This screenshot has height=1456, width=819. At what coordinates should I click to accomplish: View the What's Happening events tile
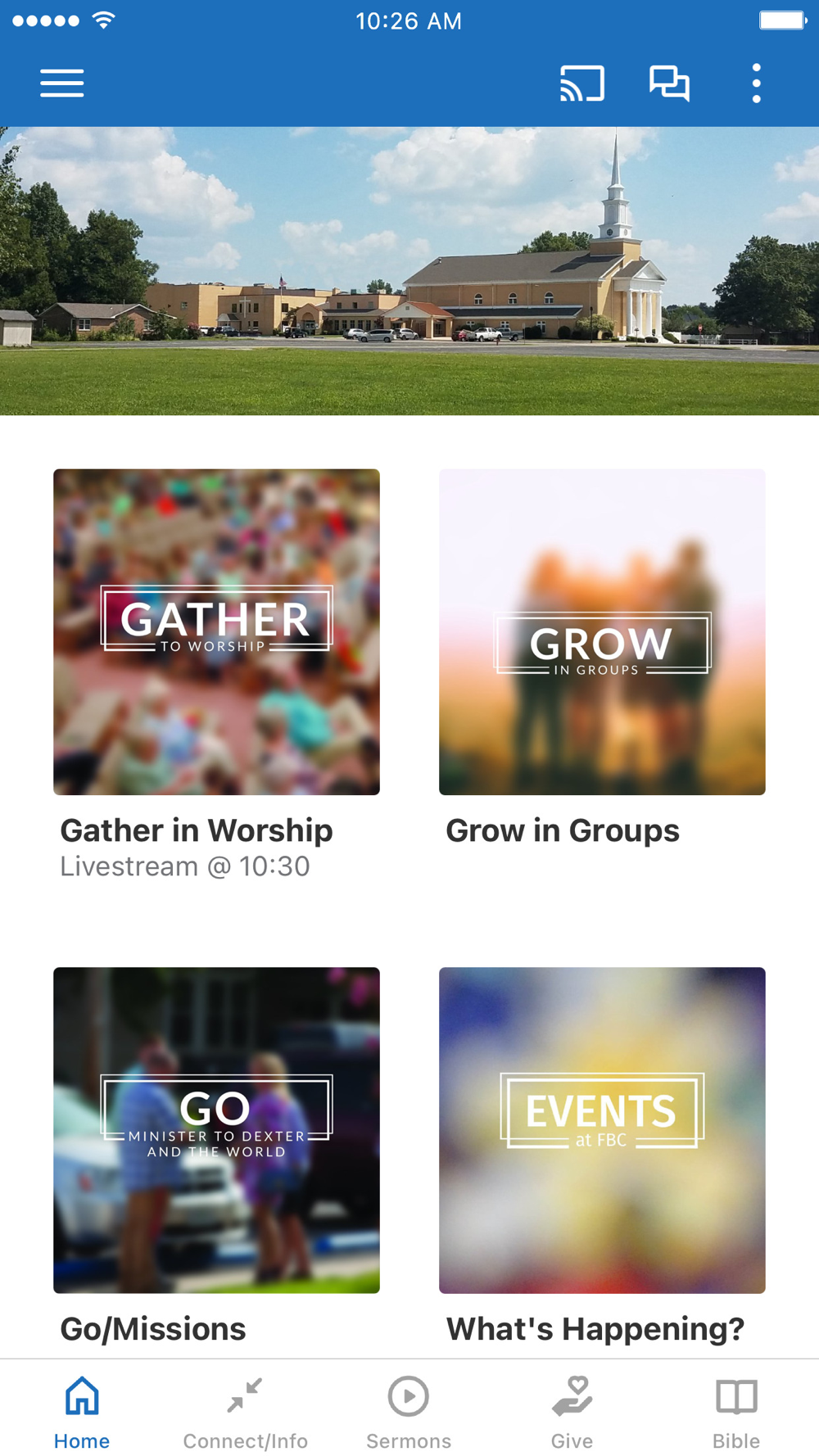tap(602, 1130)
